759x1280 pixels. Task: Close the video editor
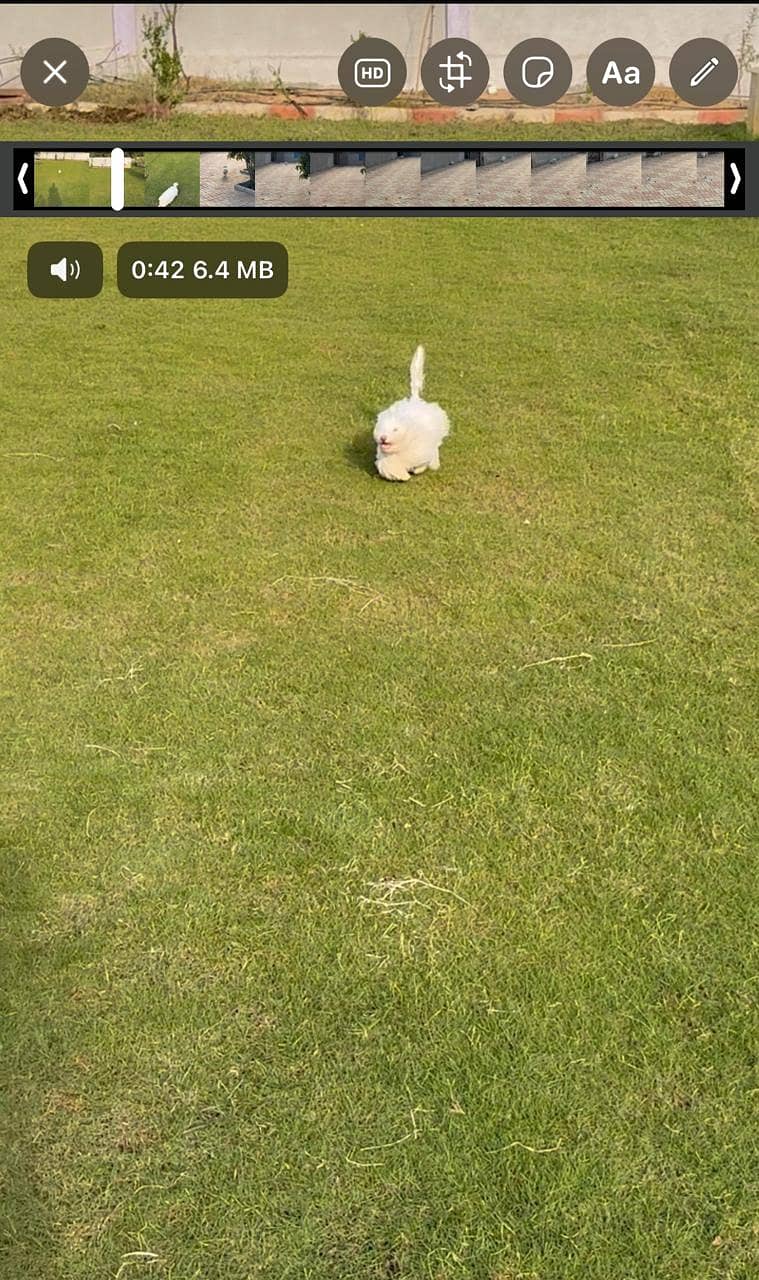click(x=55, y=72)
